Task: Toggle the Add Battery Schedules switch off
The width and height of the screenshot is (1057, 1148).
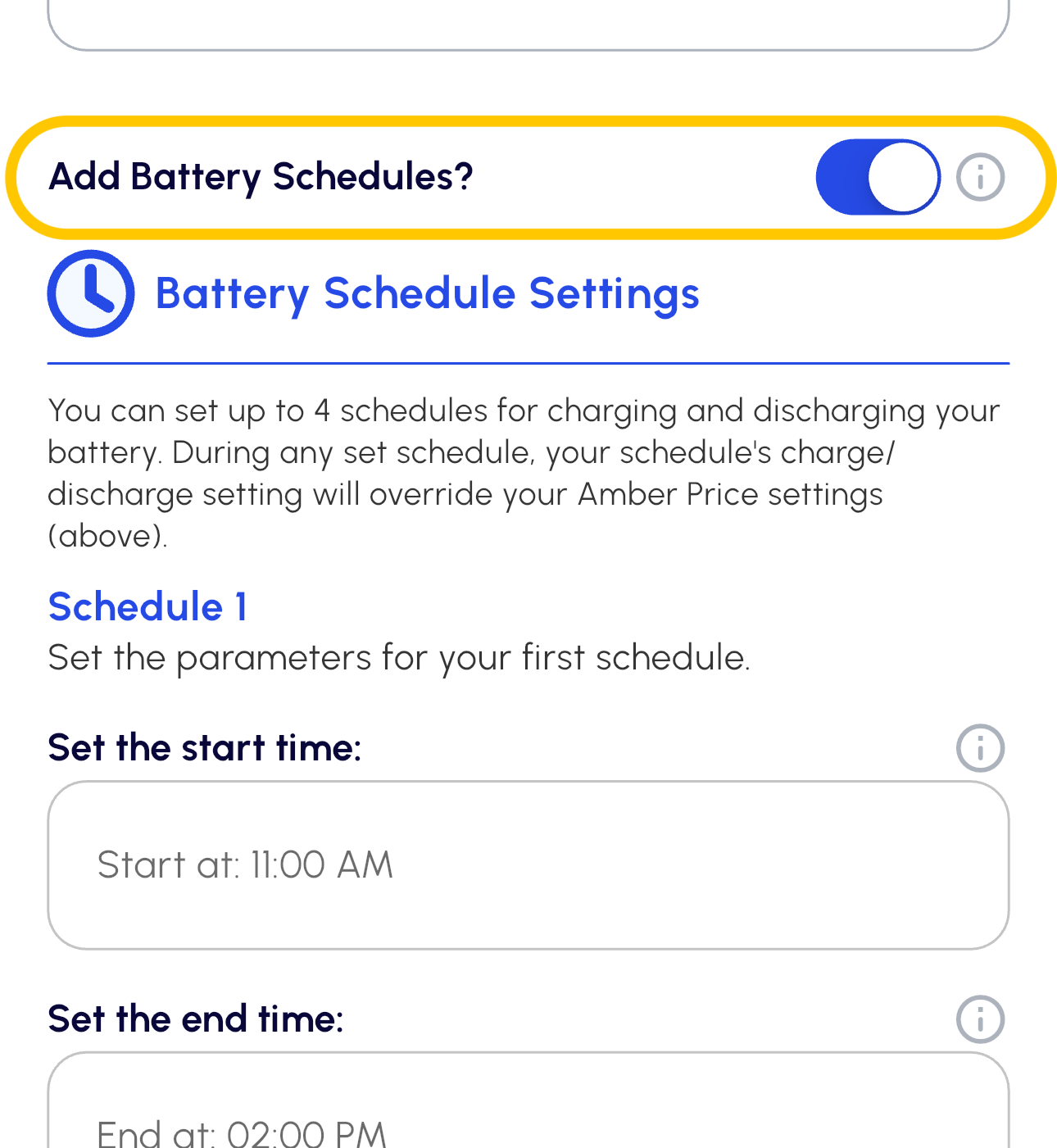Action: coord(878,177)
